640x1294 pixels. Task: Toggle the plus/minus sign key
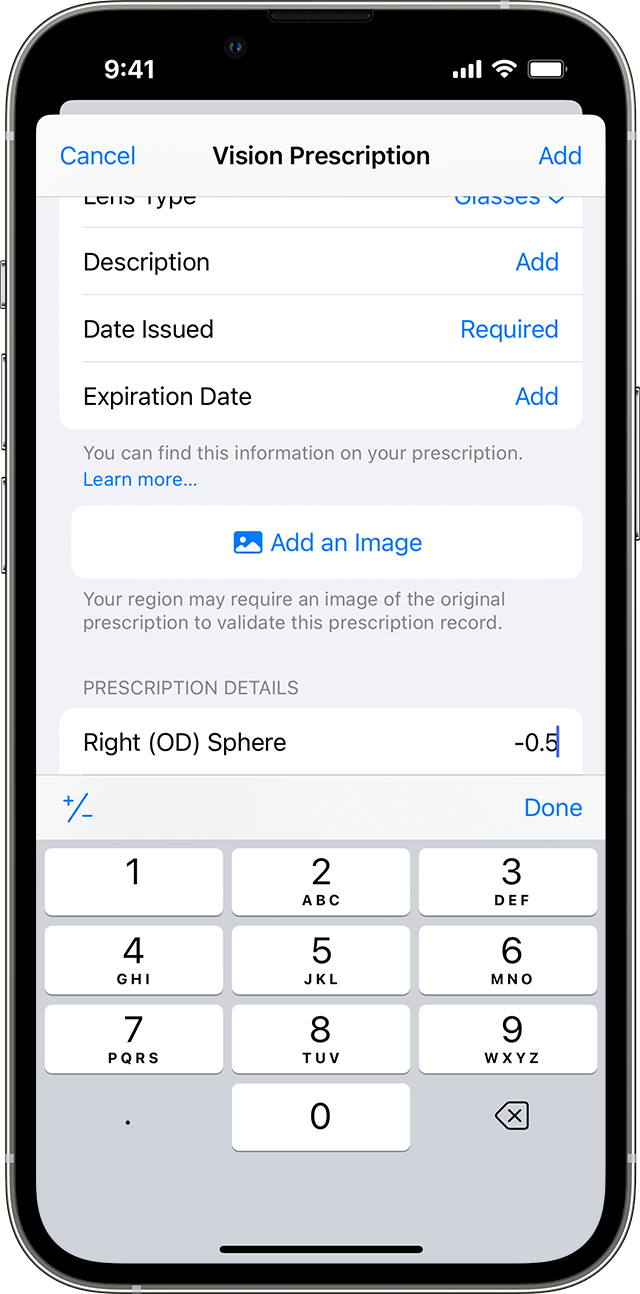pos(78,807)
